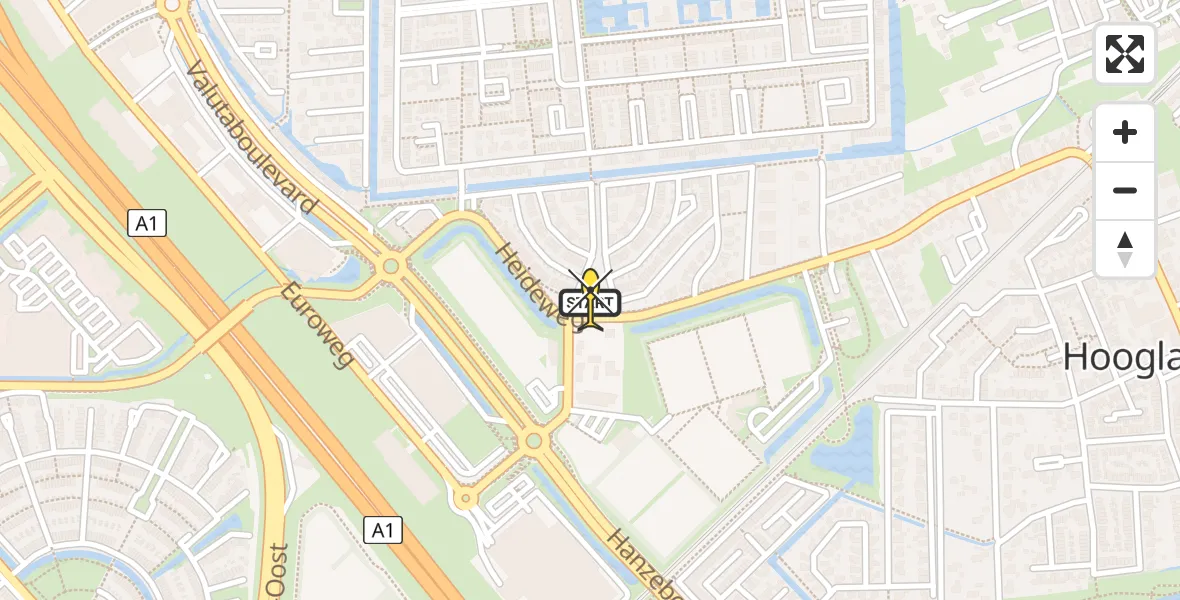The height and width of the screenshot is (600, 1180).
Task: Enter fullscreen map view
Action: pyautogui.click(x=1125, y=54)
